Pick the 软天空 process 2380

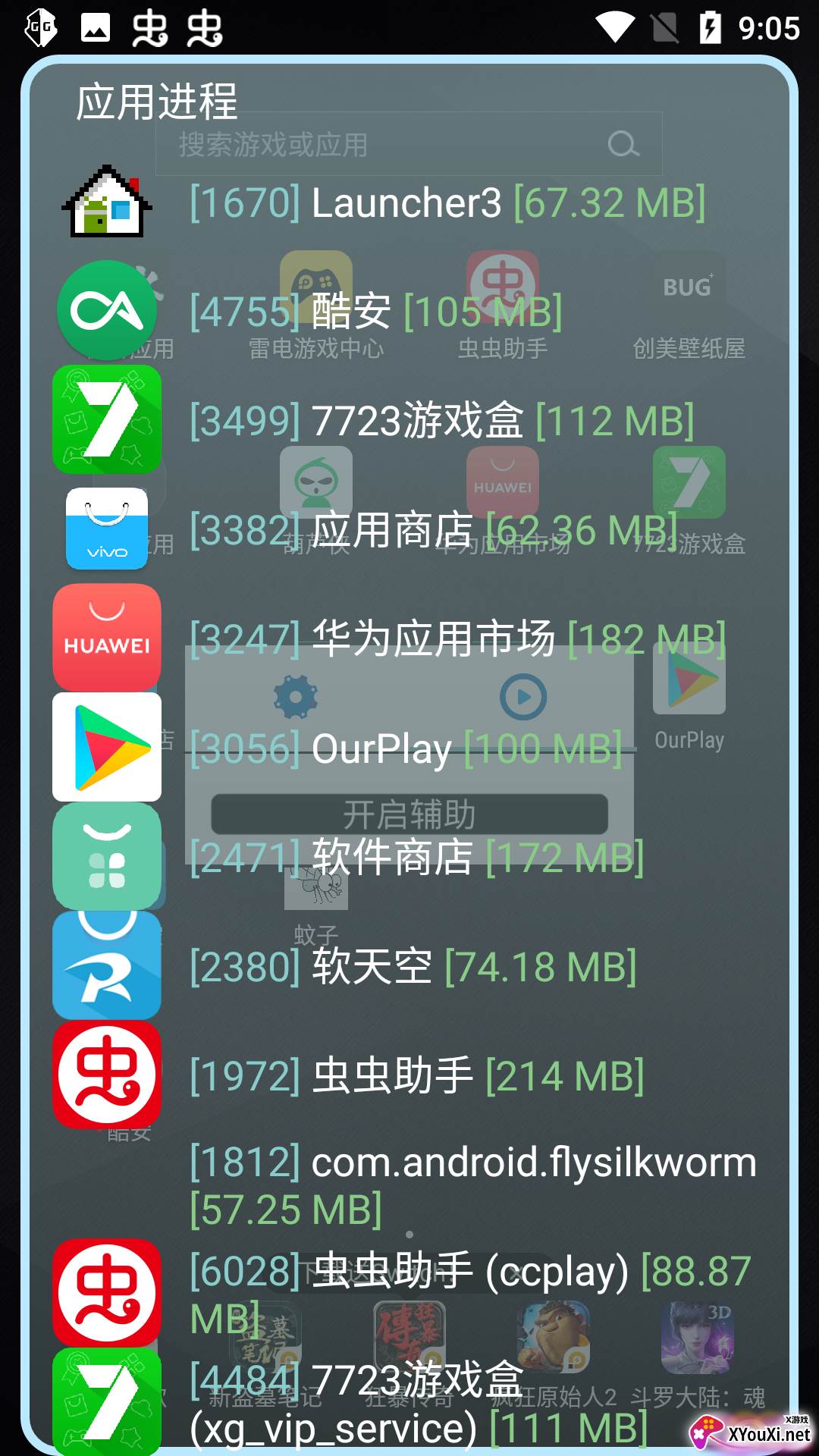(413, 967)
